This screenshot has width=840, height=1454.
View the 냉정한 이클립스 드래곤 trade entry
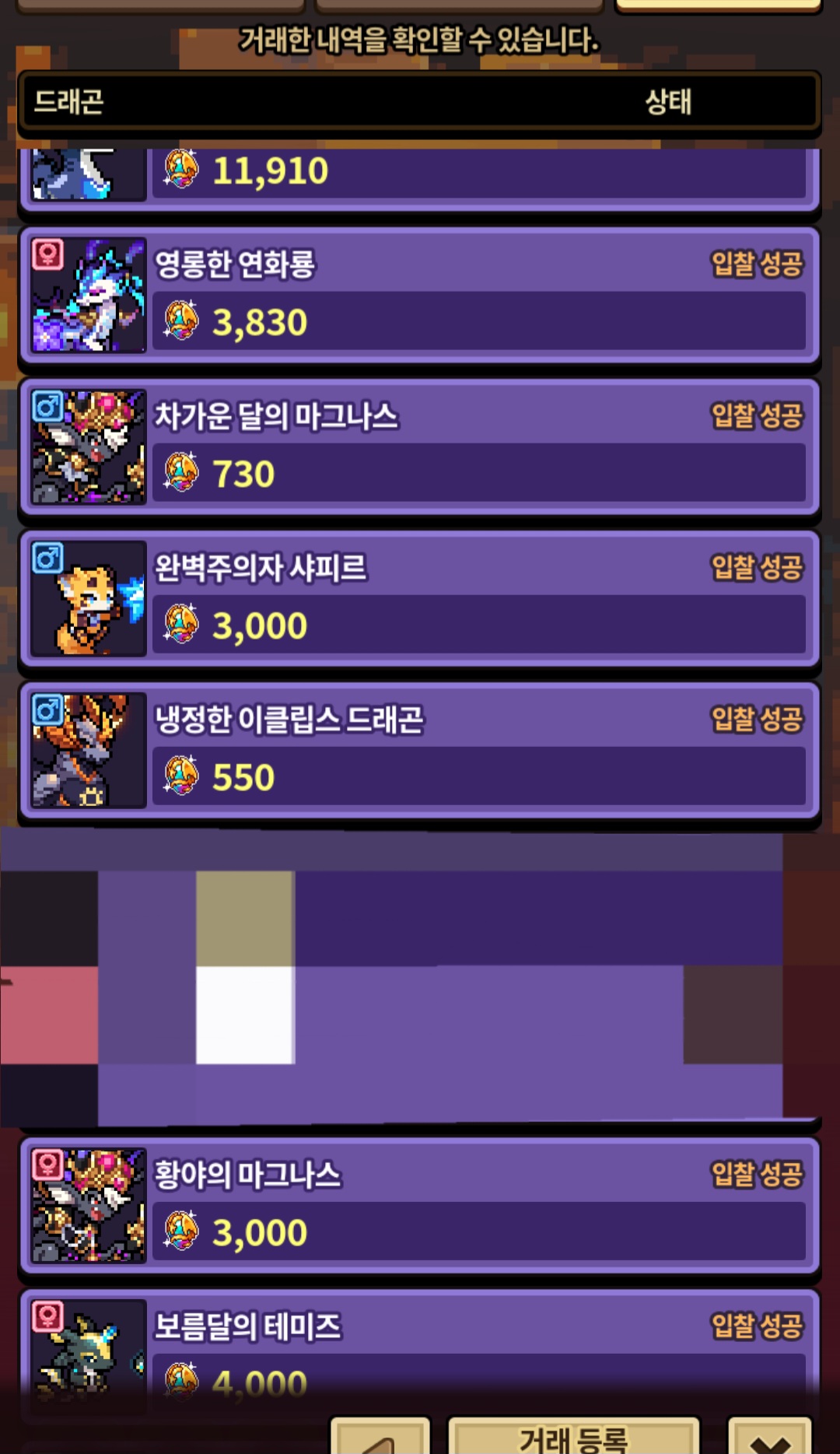[420, 751]
